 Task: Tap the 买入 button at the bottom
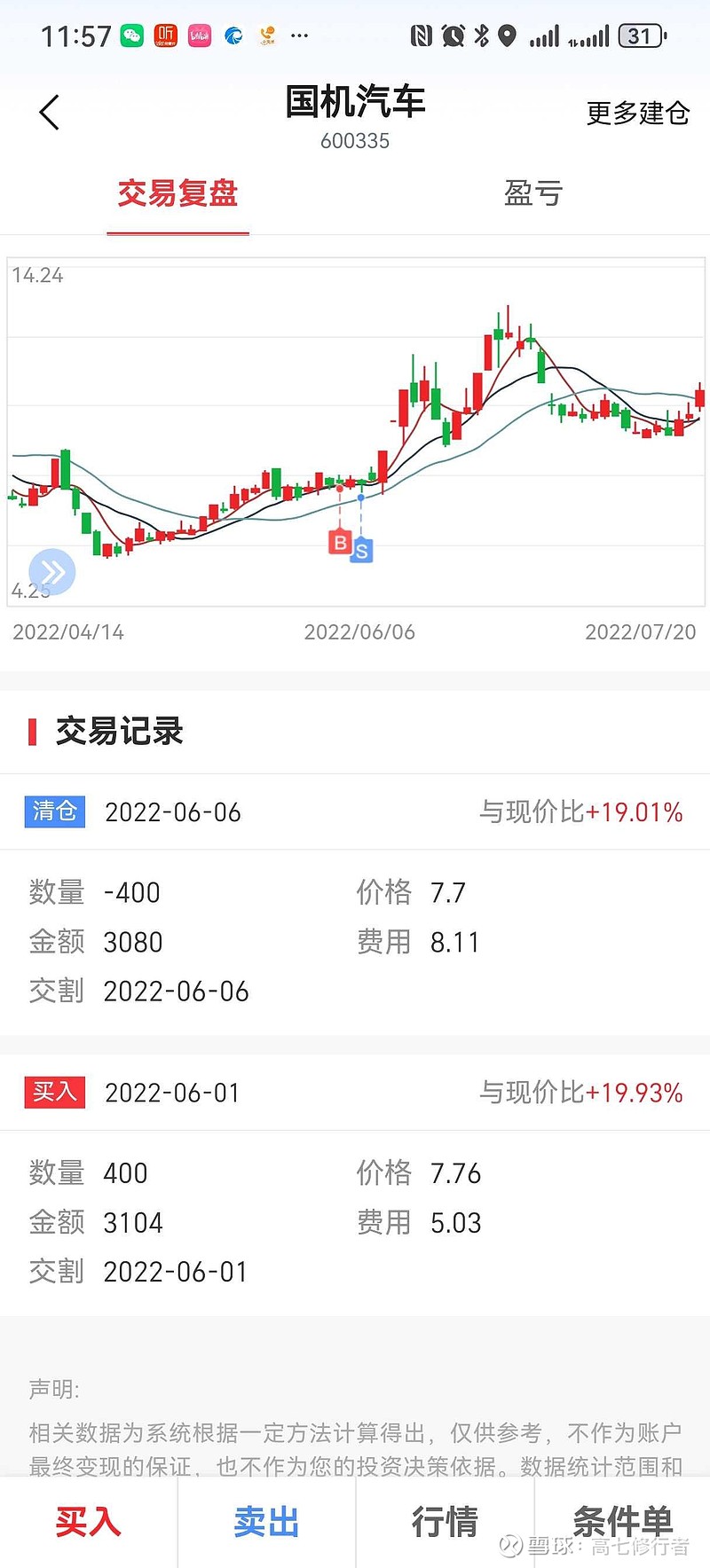click(x=88, y=1522)
